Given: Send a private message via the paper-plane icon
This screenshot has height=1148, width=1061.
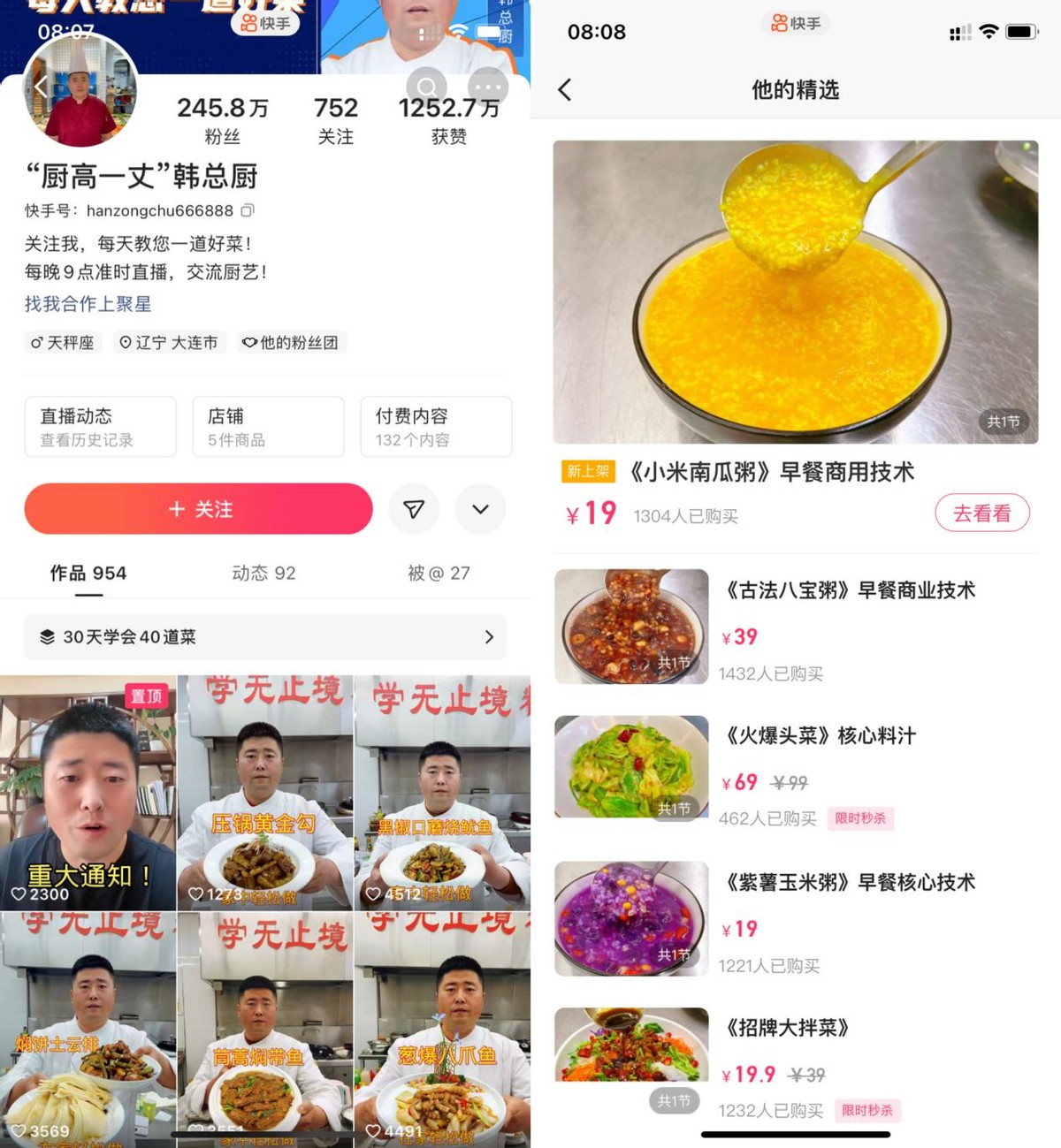Looking at the screenshot, I should [x=414, y=509].
